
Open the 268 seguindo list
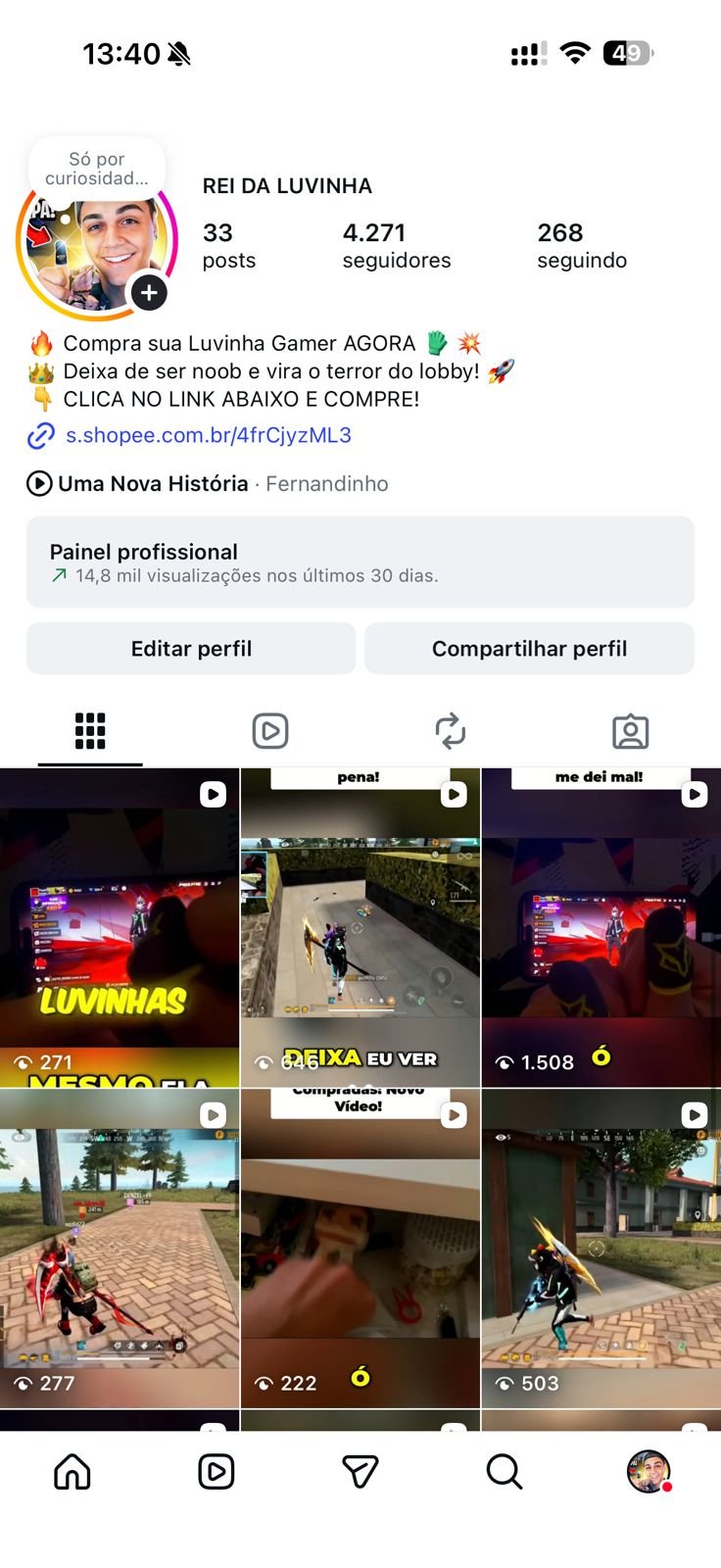pos(581,245)
